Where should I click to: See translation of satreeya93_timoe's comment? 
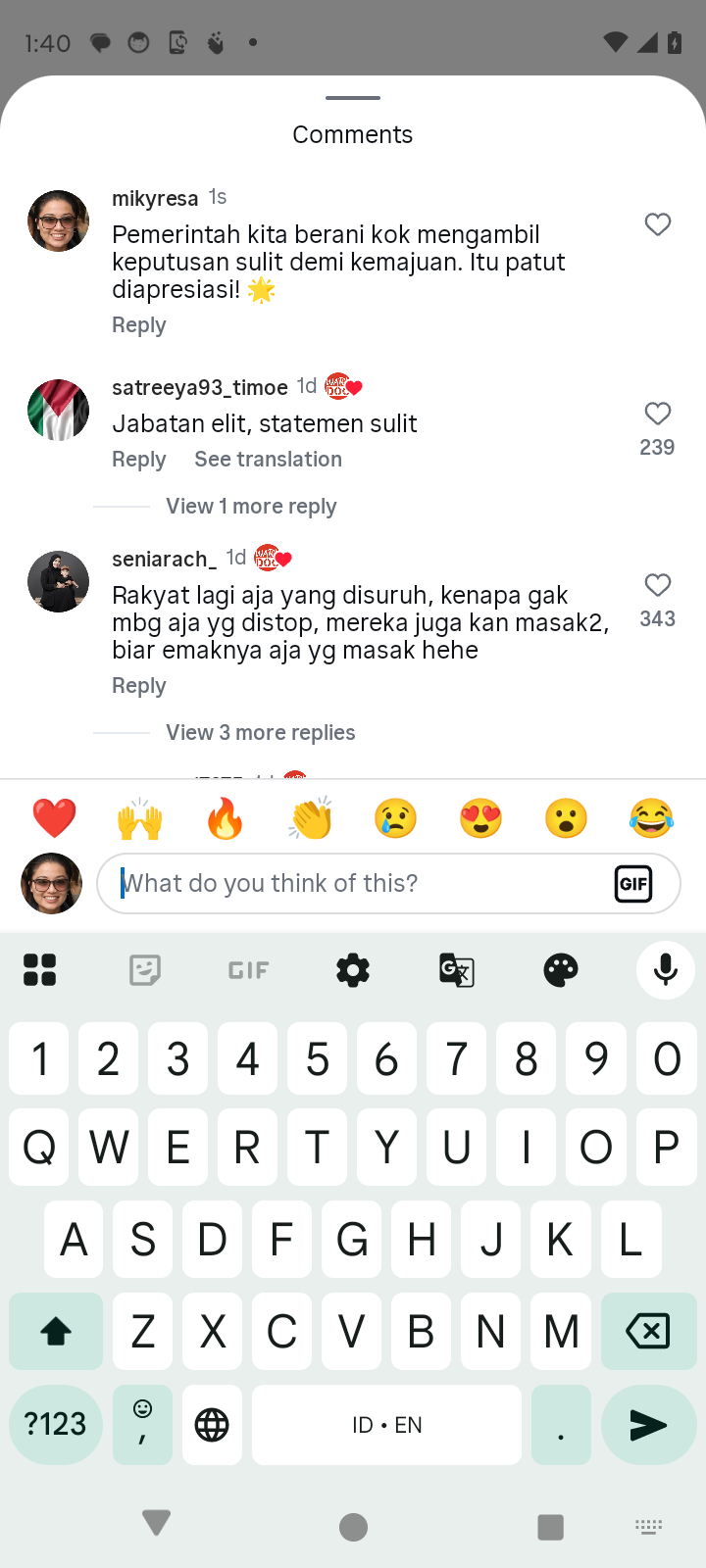pyautogui.click(x=268, y=460)
